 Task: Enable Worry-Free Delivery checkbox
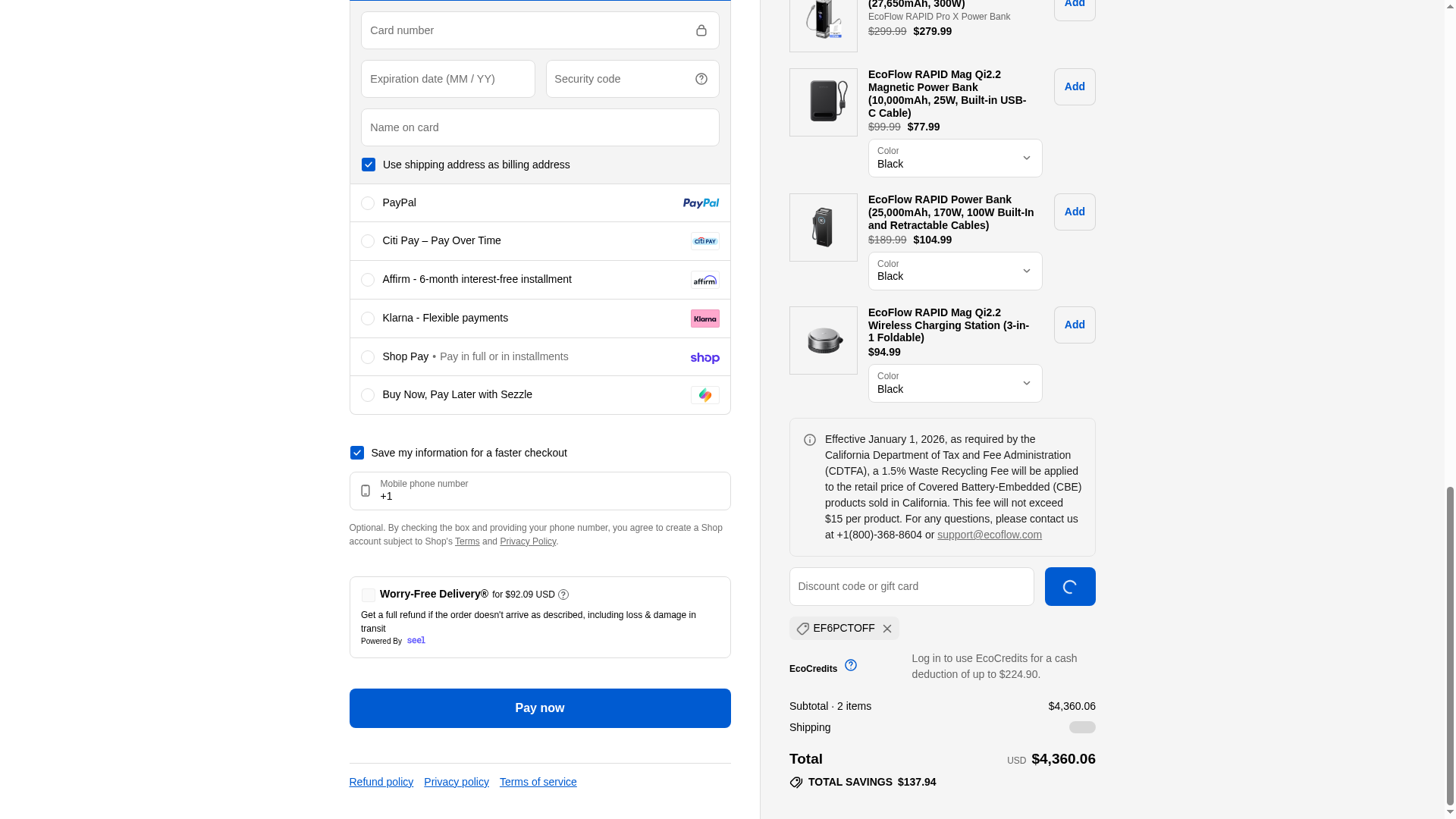369,595
